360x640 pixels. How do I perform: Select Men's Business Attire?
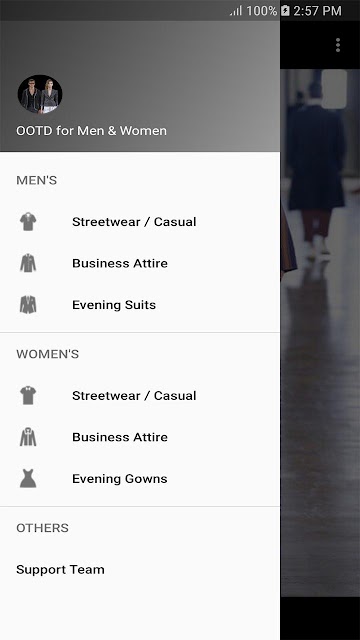[140, 263]
